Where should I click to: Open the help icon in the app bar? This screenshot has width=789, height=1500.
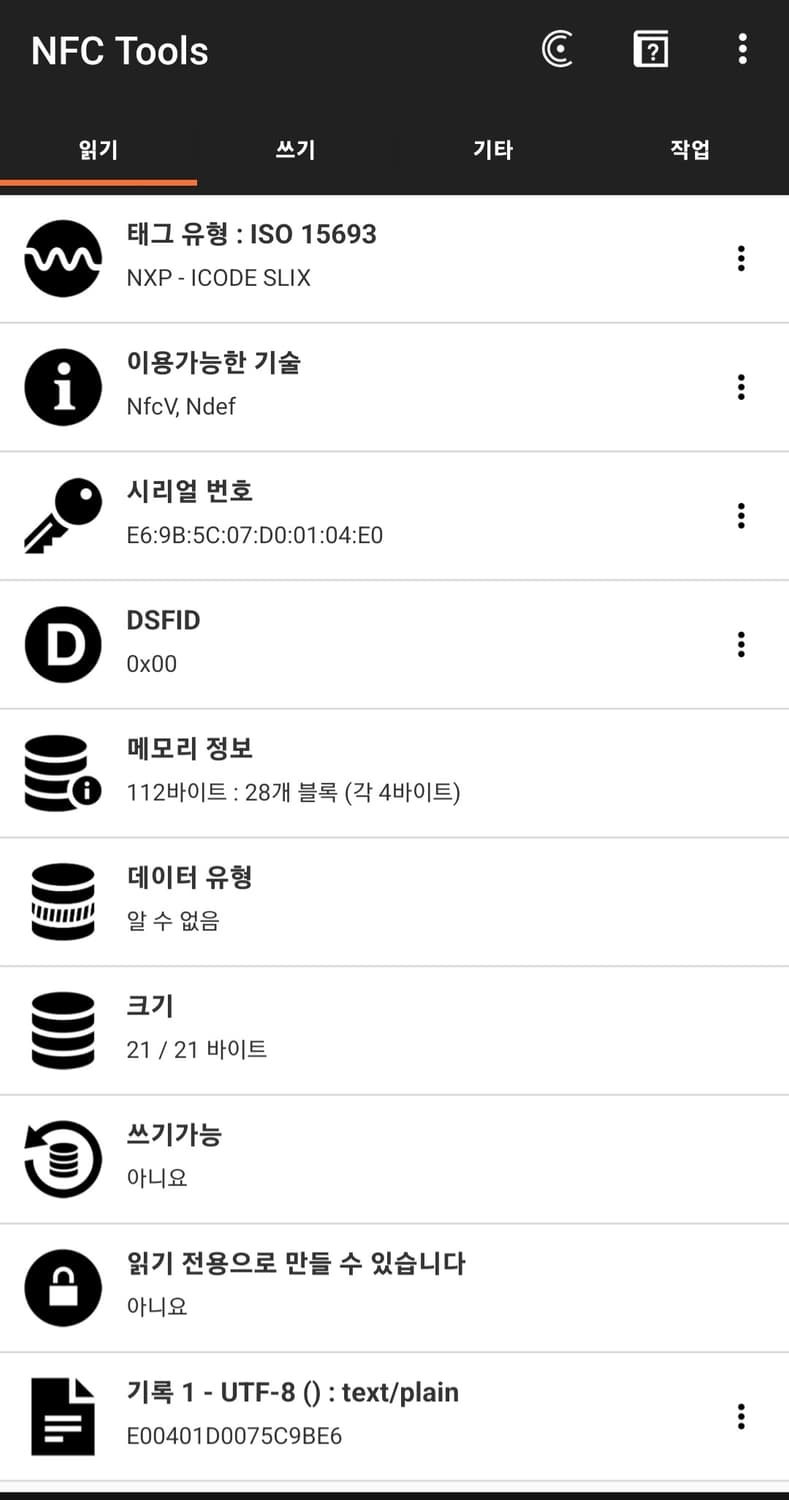pyautogui.click(x=650, y=49)
